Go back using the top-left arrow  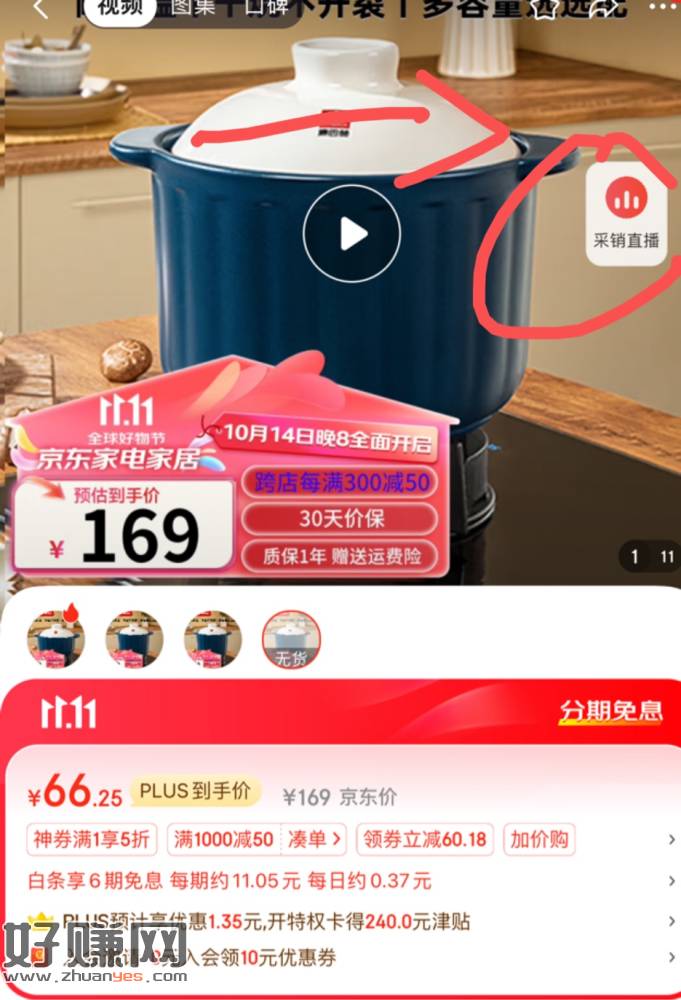point(40,10)
